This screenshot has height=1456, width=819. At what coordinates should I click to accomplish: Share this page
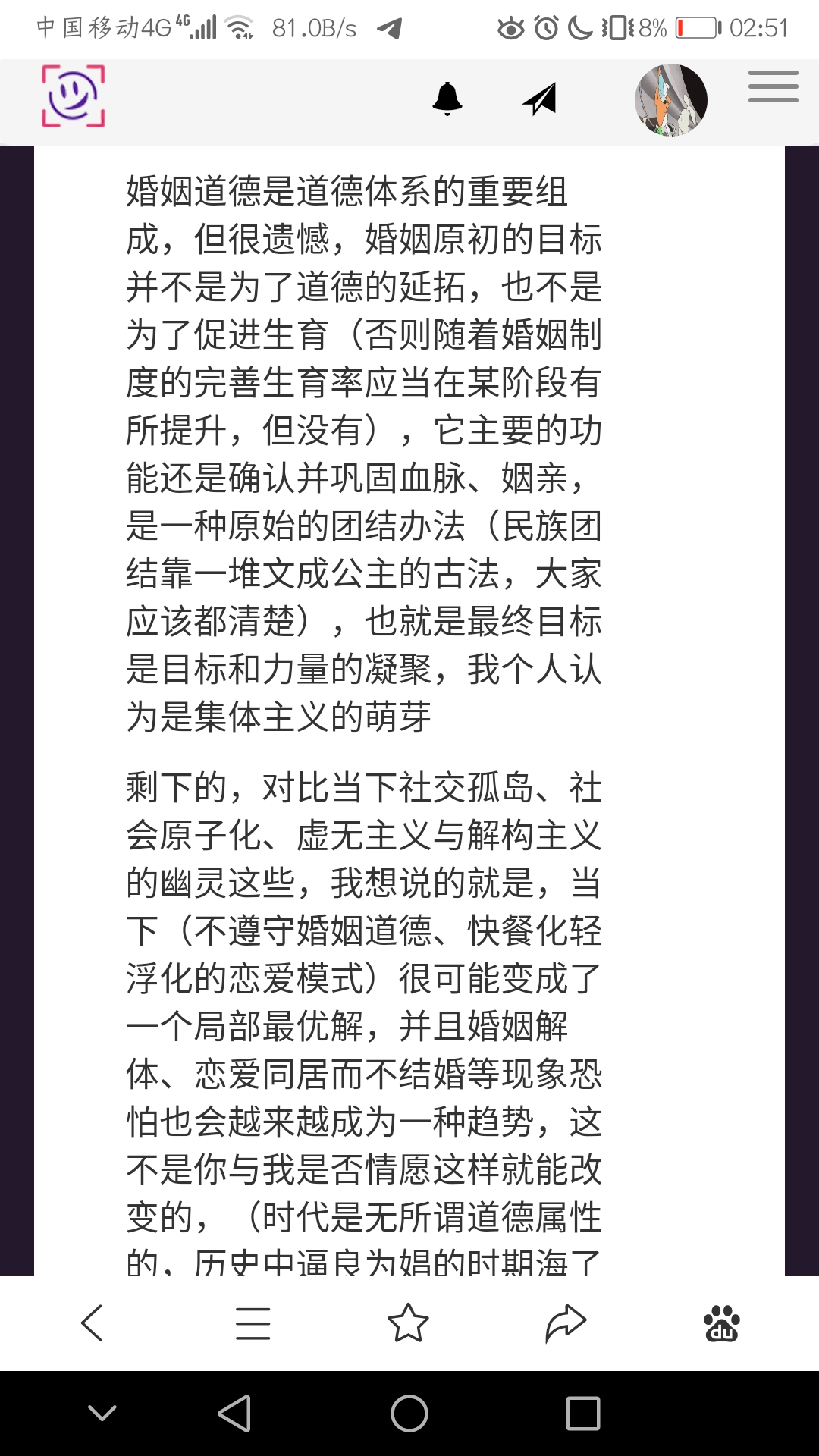566,1323
